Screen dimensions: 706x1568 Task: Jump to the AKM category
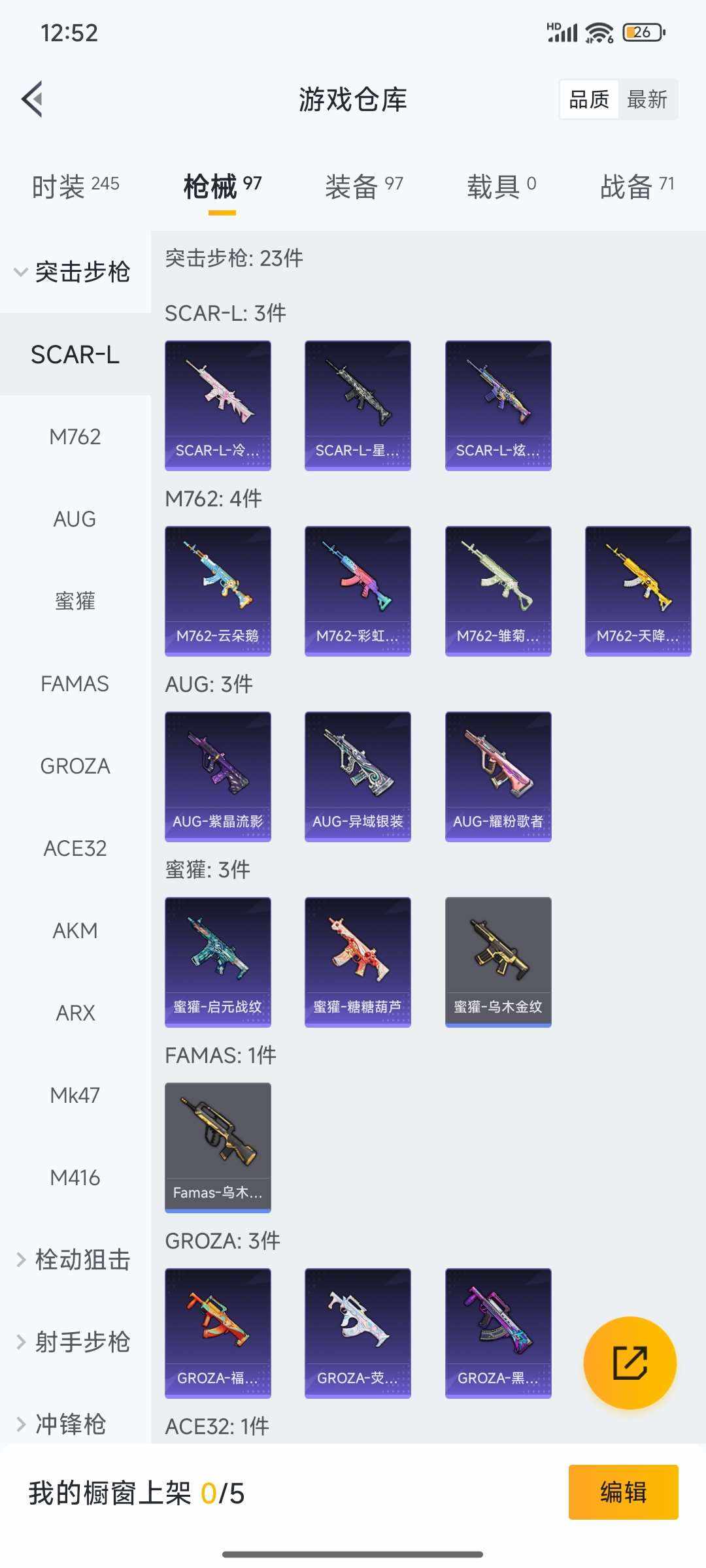(75, 930)
